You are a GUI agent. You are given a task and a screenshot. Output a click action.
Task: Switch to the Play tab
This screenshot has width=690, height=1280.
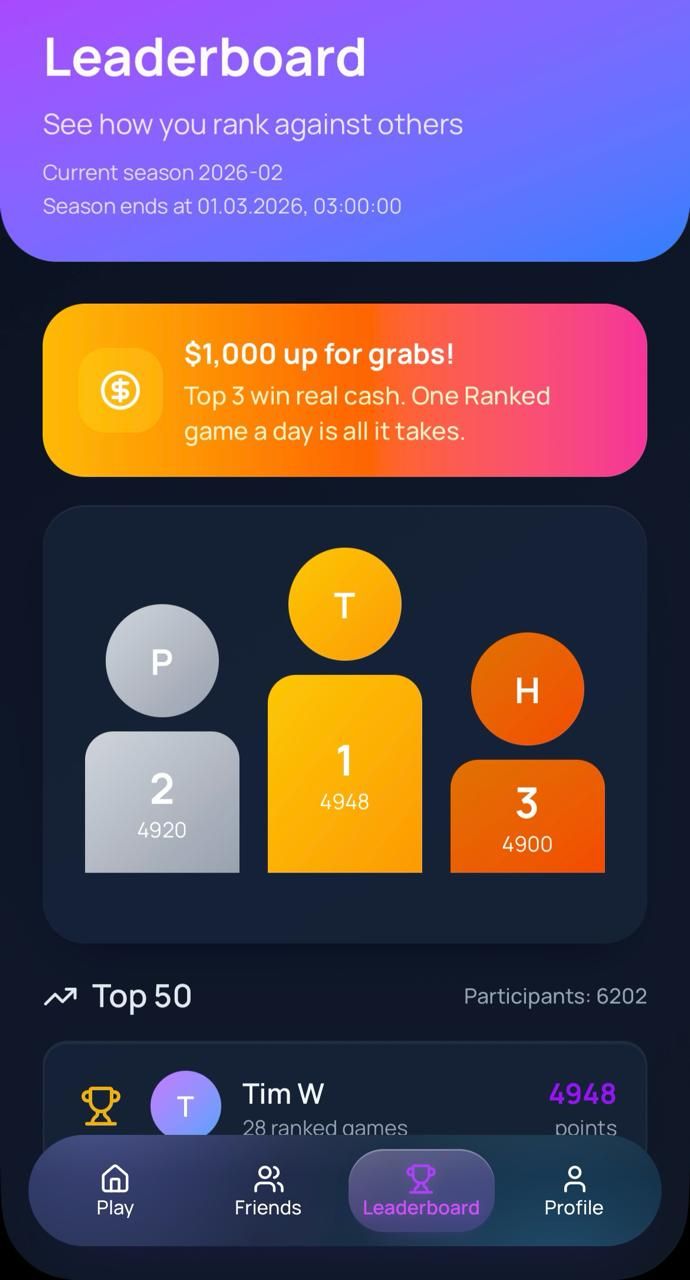(x=115, y=1190)
